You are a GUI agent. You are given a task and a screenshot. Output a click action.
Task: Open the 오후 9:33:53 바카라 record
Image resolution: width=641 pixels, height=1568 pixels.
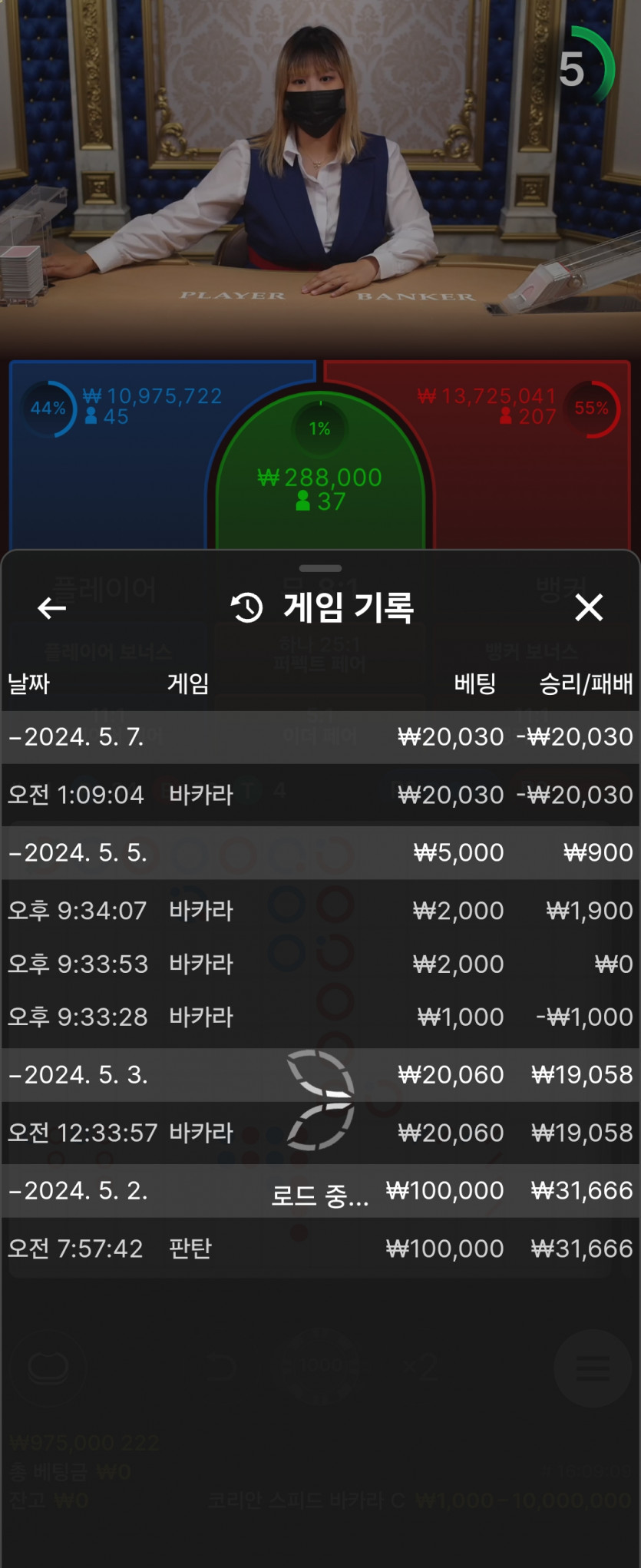pos(320,964)
